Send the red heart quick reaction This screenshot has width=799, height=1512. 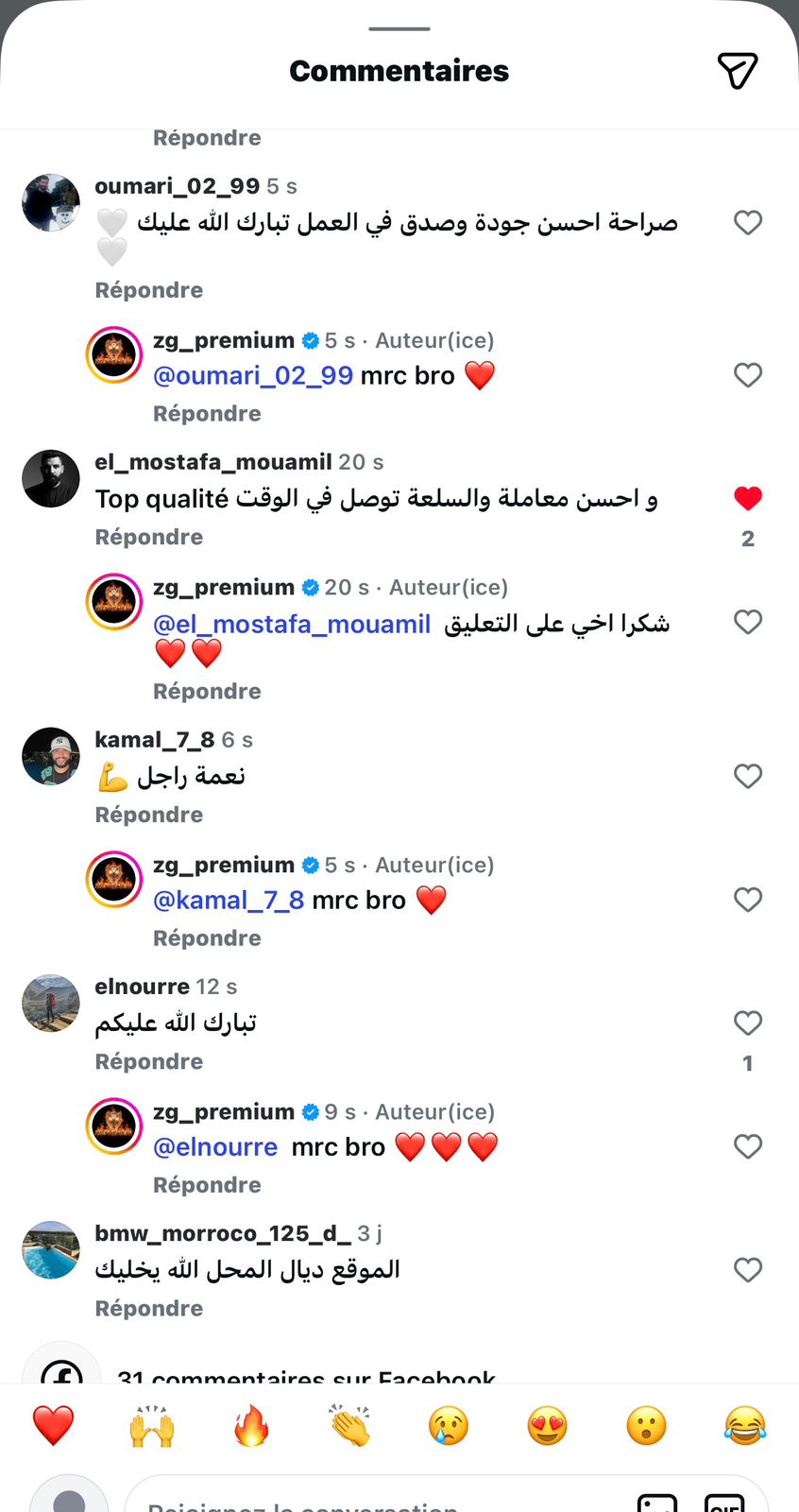[53, 1426]
